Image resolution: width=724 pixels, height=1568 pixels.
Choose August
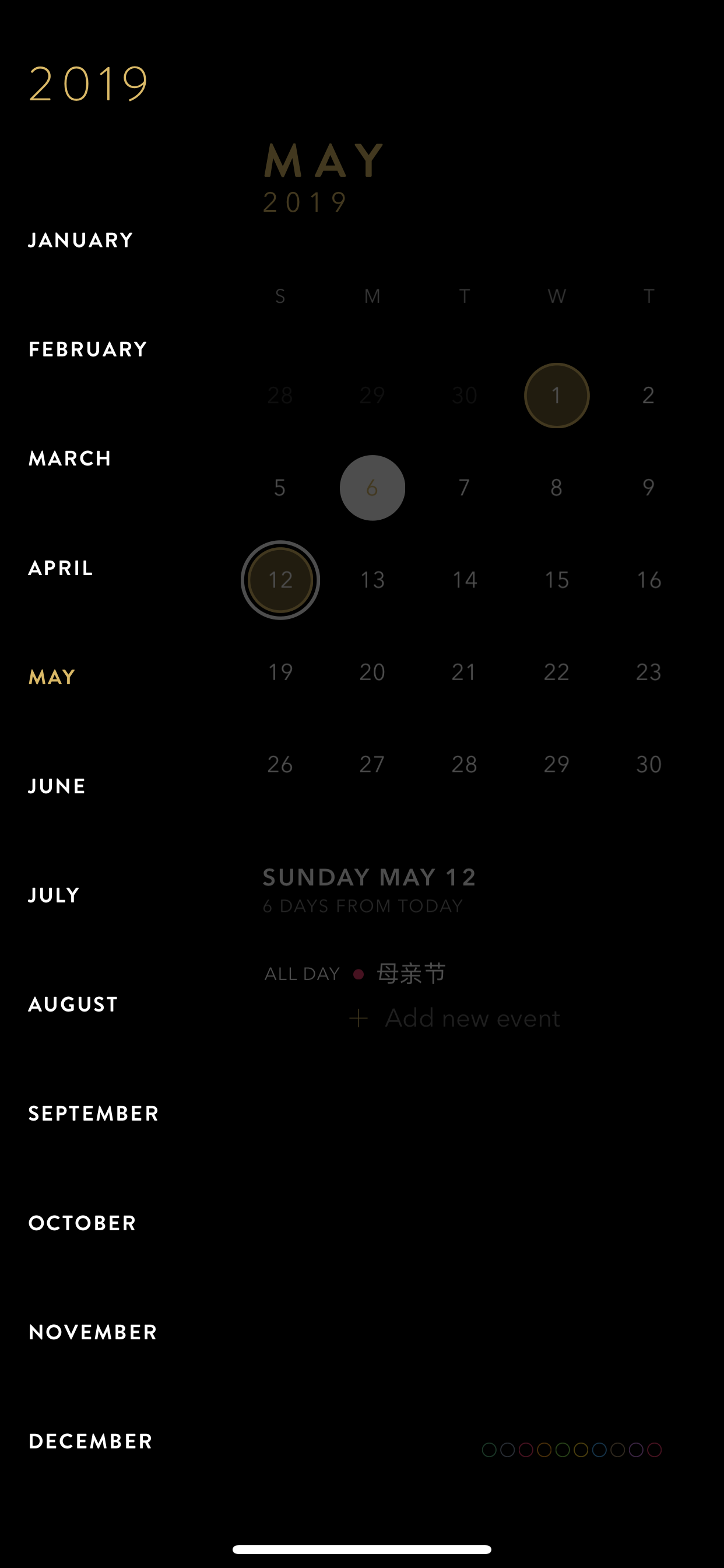coord(73,1005)
